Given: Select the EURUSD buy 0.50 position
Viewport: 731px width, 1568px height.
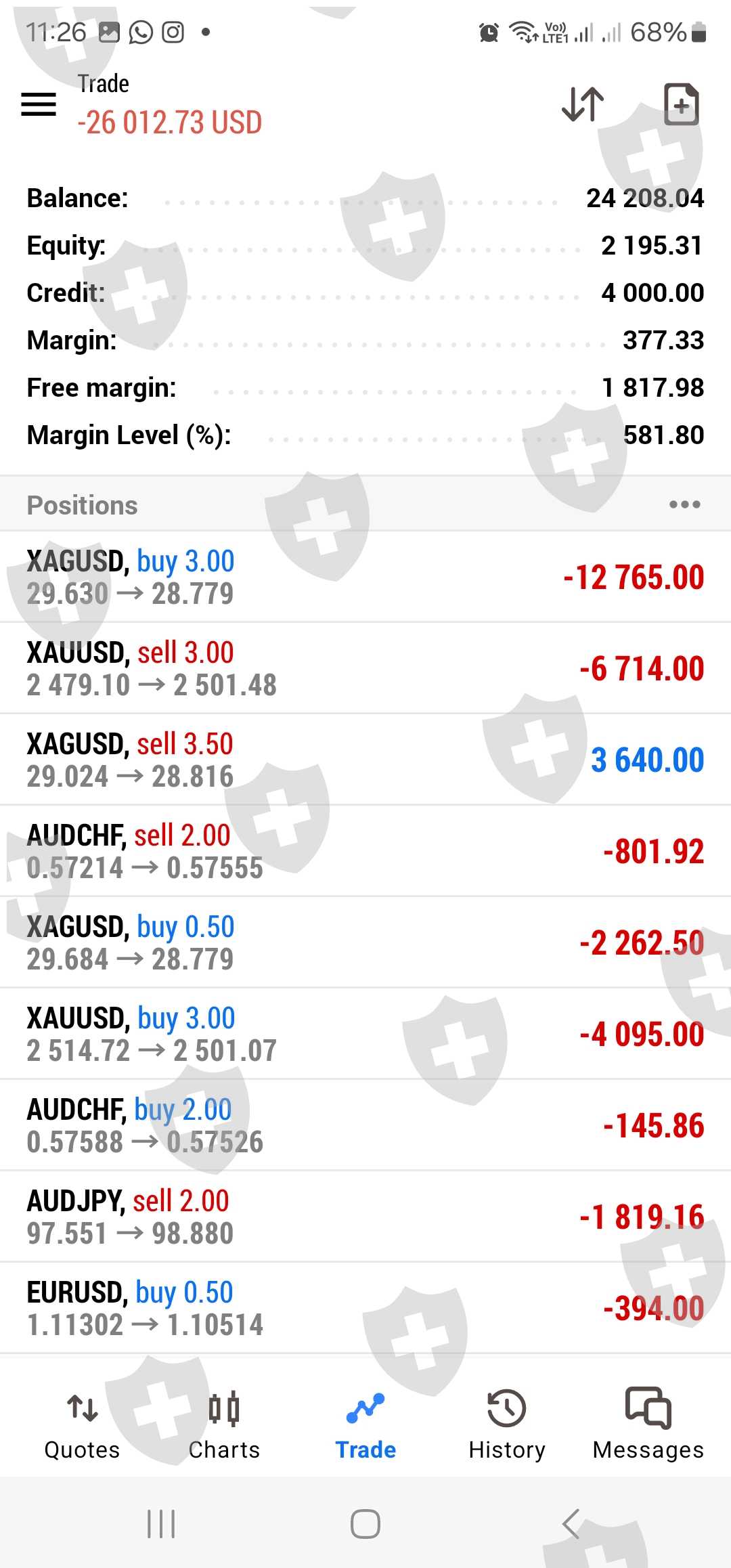Looking at the screenshot, I should (x=365, y=1308).
